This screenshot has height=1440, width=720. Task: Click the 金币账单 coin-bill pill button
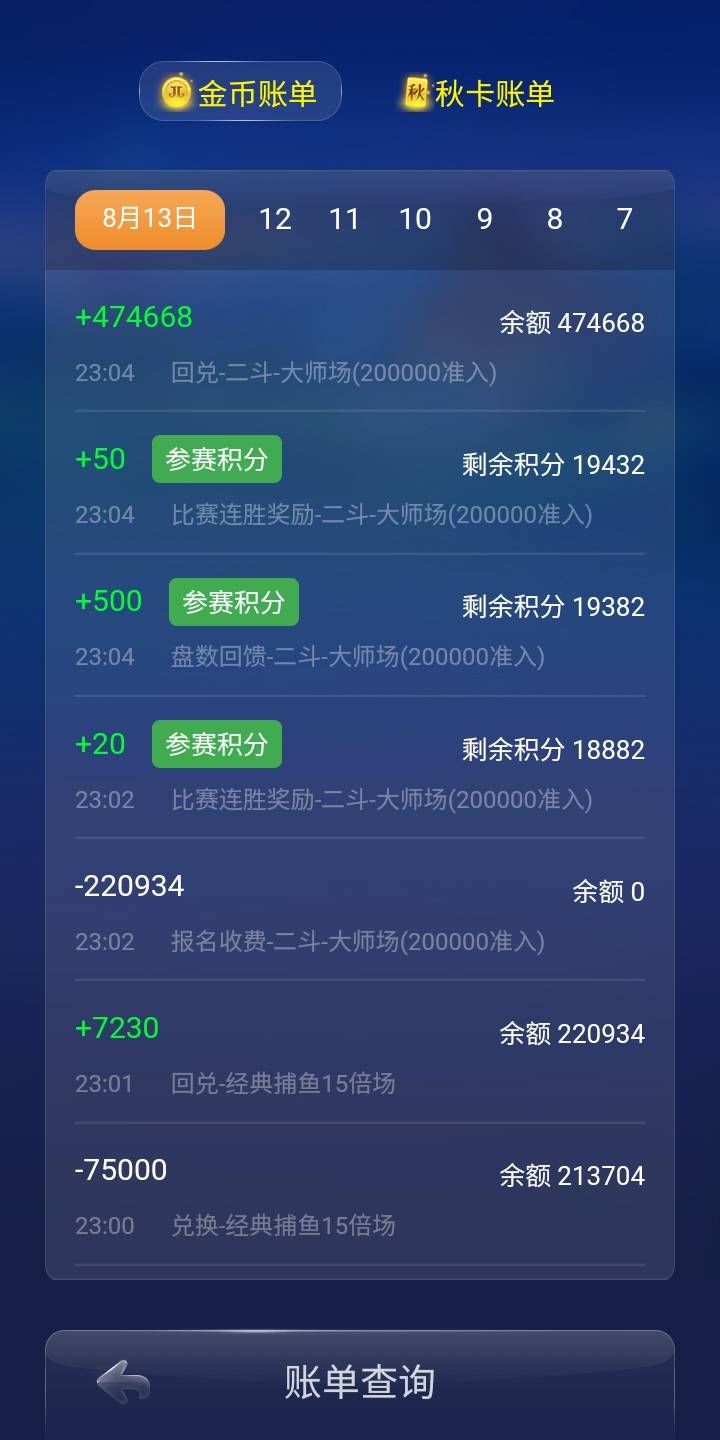point(240,90)
